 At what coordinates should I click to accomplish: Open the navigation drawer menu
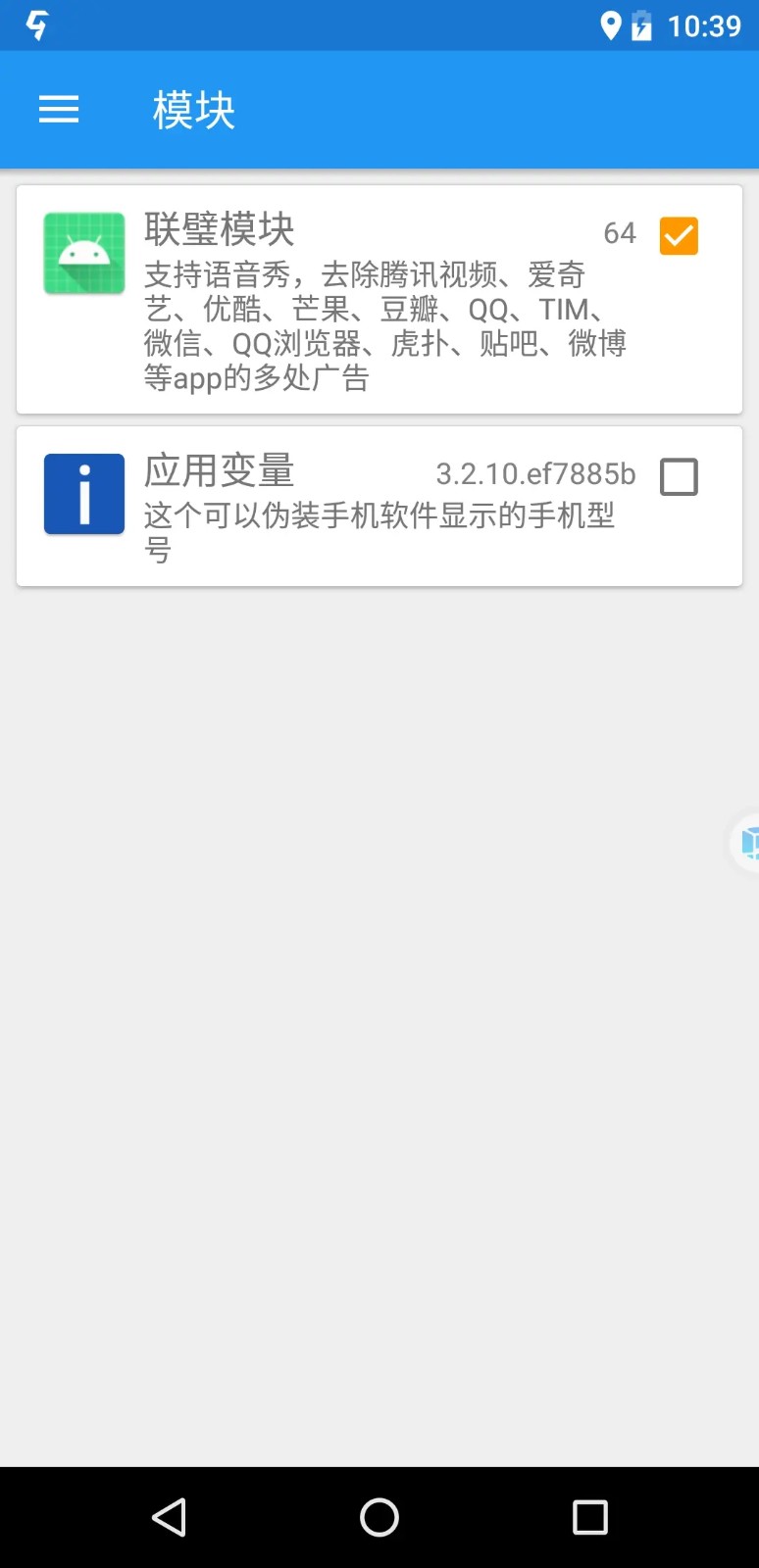click(x=58, y=109)
